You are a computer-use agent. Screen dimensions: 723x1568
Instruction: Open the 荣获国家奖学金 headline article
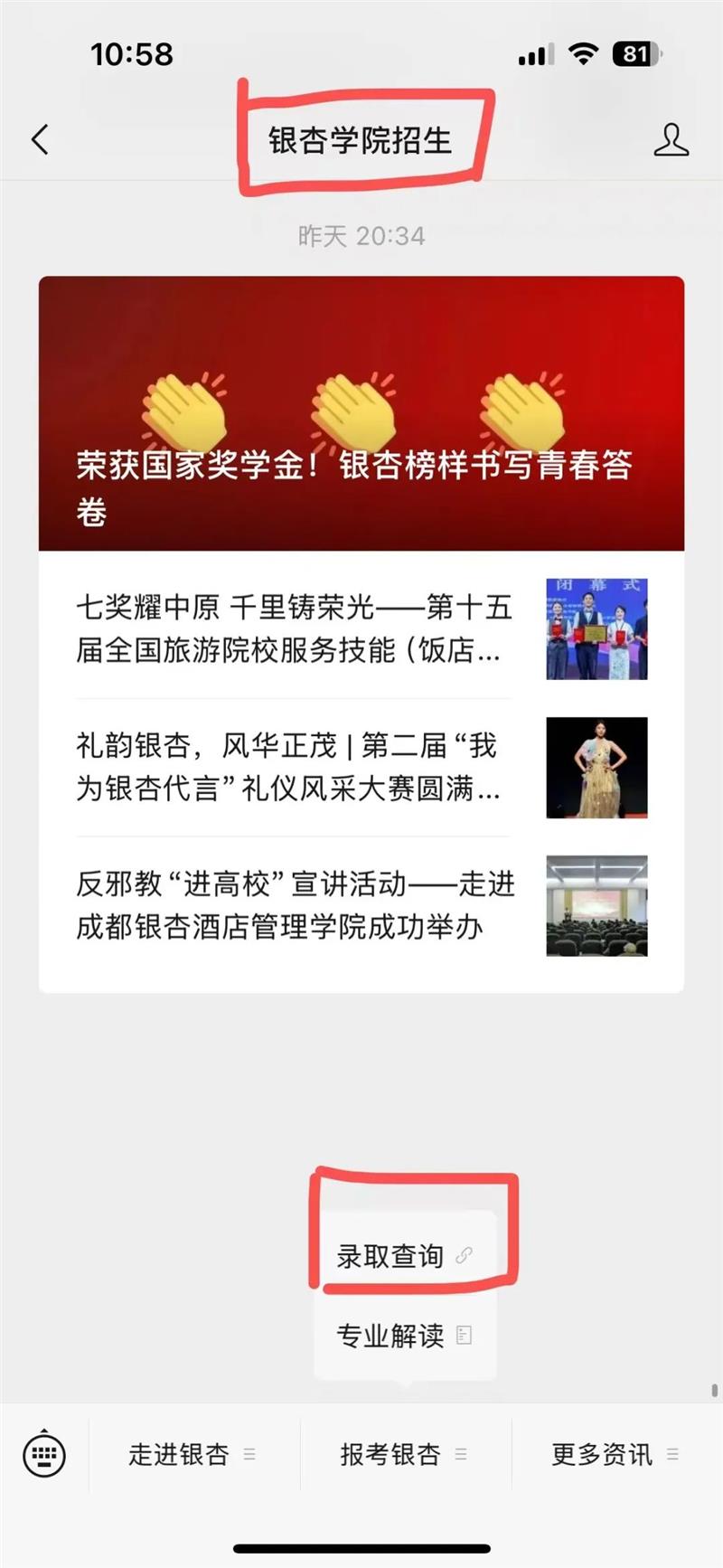point(361,413)
